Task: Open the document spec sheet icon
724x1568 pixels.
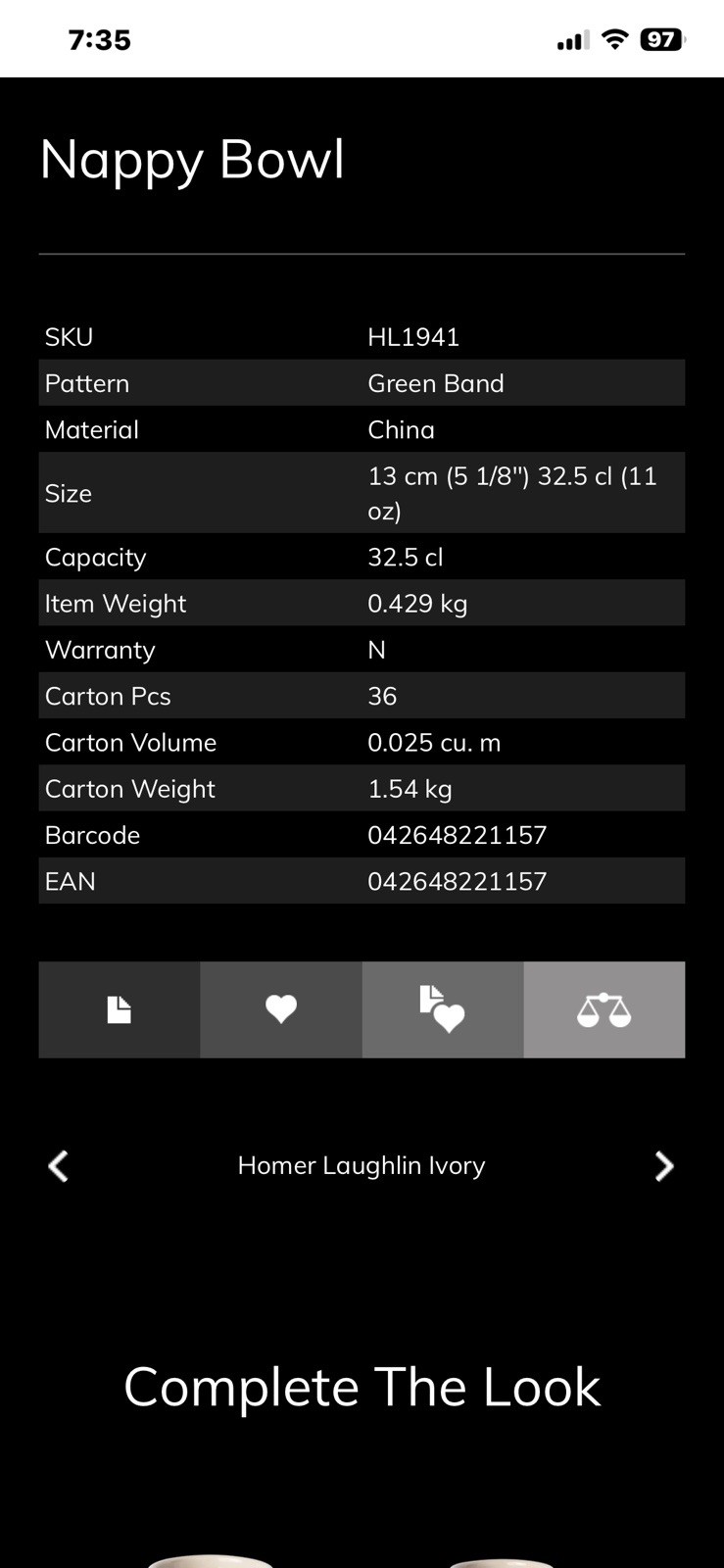Action: (x=119, y=1009)
